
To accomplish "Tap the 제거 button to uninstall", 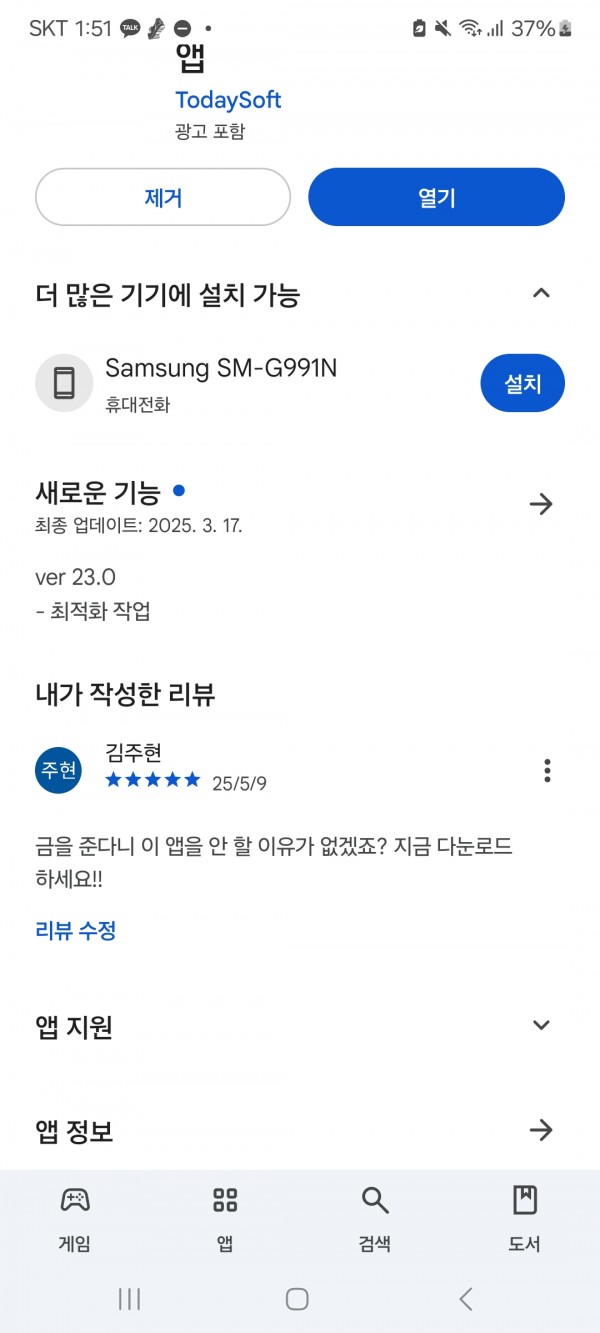I will pos(163,197).
